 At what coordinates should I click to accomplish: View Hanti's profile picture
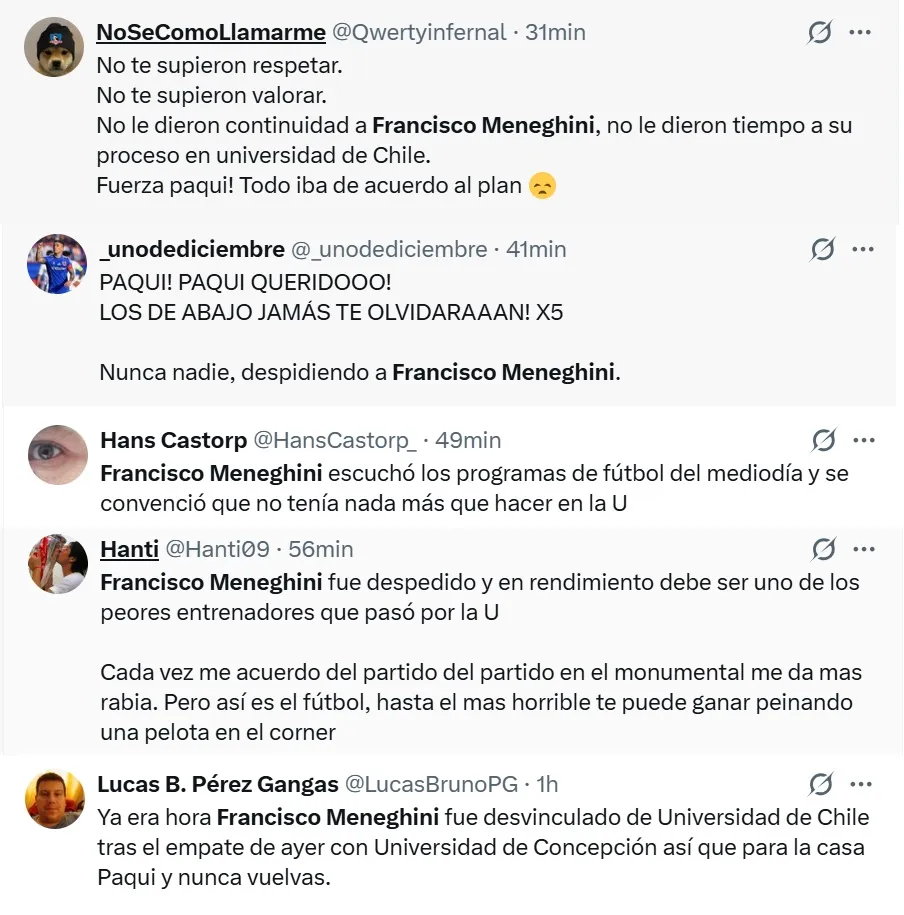(57, 564)
